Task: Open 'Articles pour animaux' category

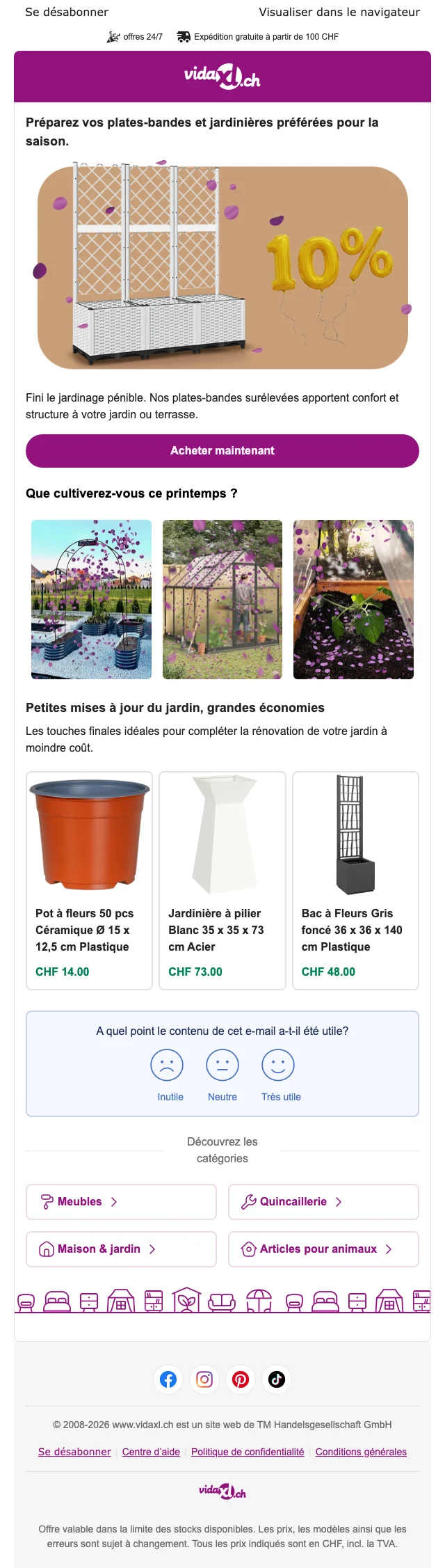Action: (x=323, y=1249)
